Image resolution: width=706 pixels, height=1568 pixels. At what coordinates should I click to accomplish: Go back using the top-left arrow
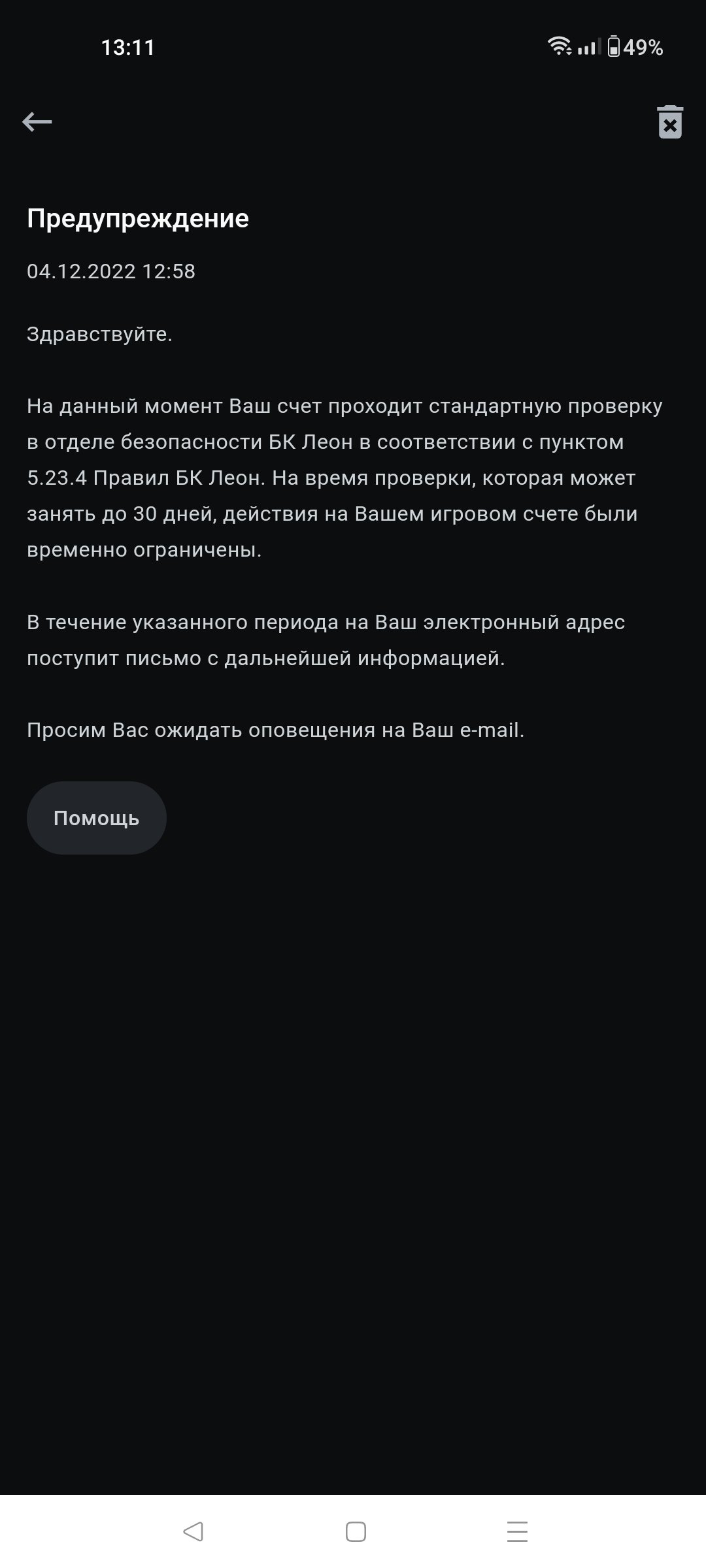pyautogui.click(x=37, y=122)
